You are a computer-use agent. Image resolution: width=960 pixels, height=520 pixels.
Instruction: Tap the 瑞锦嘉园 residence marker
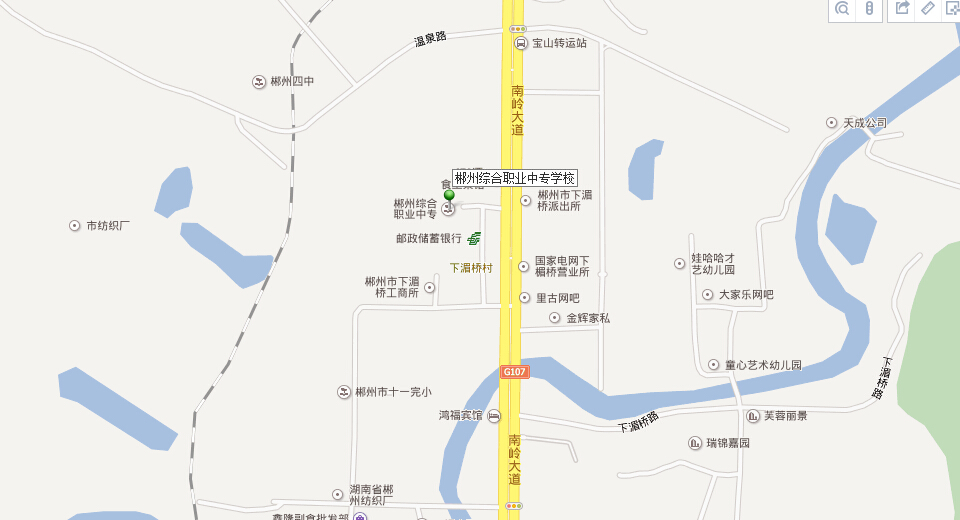coord(695,443)
